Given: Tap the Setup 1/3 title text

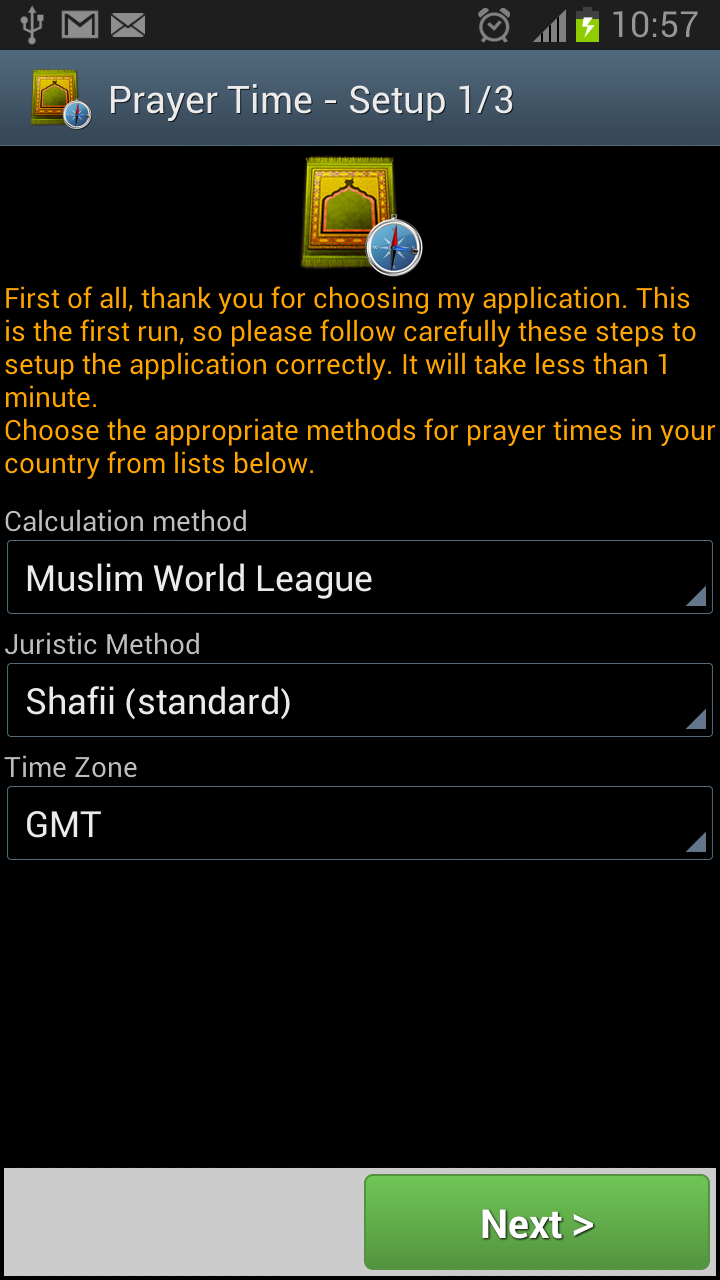Looking at the screenshot, I should 310,99.
